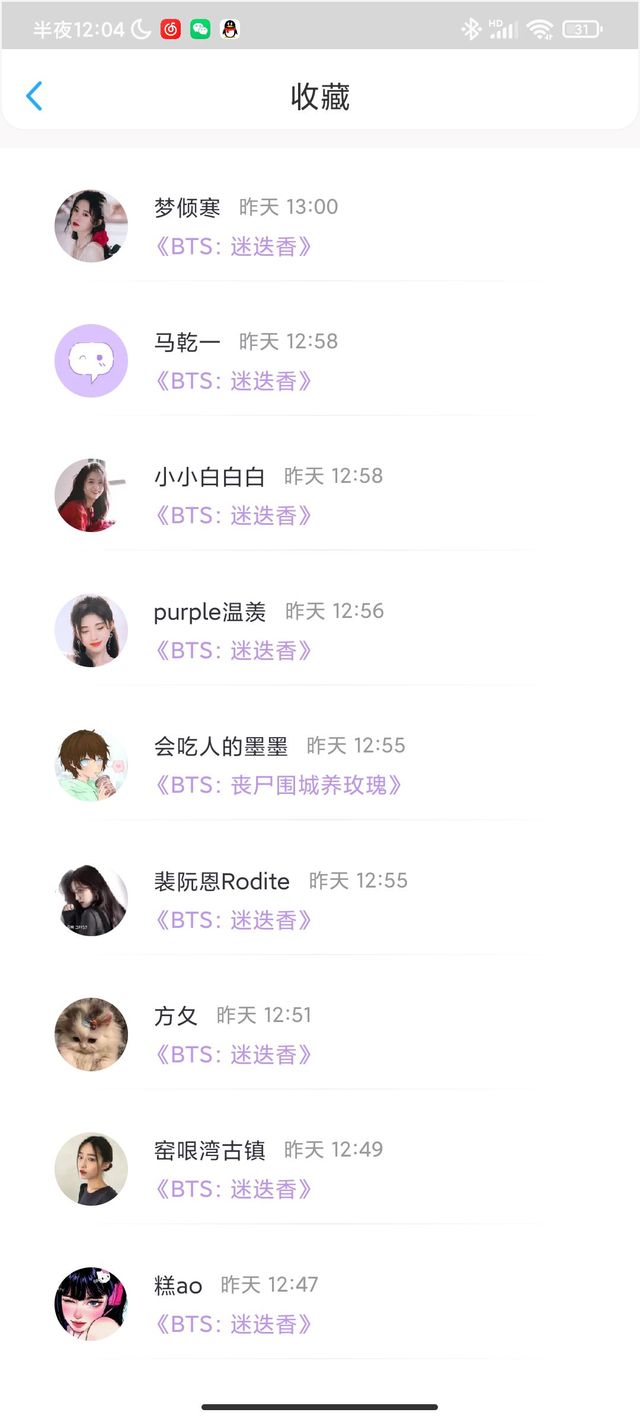Open 梦倾寒's profile avatar

point(91,226)
